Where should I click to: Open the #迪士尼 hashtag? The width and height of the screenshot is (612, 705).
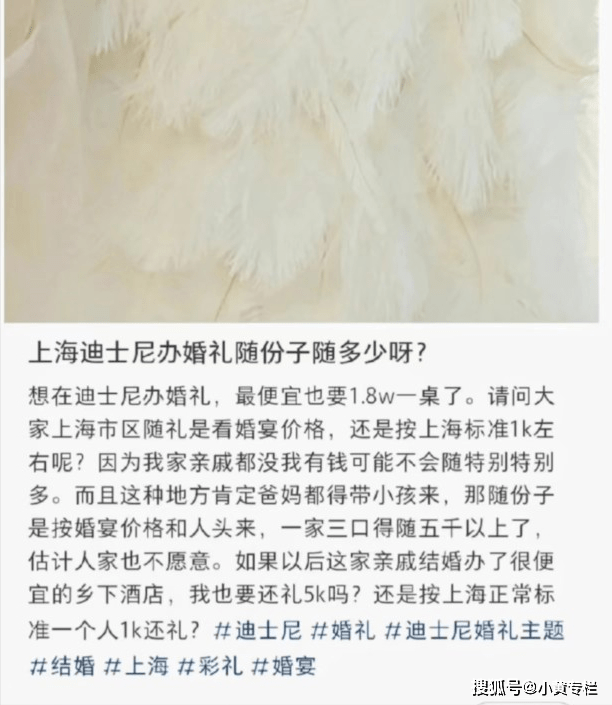coord(256,631)
